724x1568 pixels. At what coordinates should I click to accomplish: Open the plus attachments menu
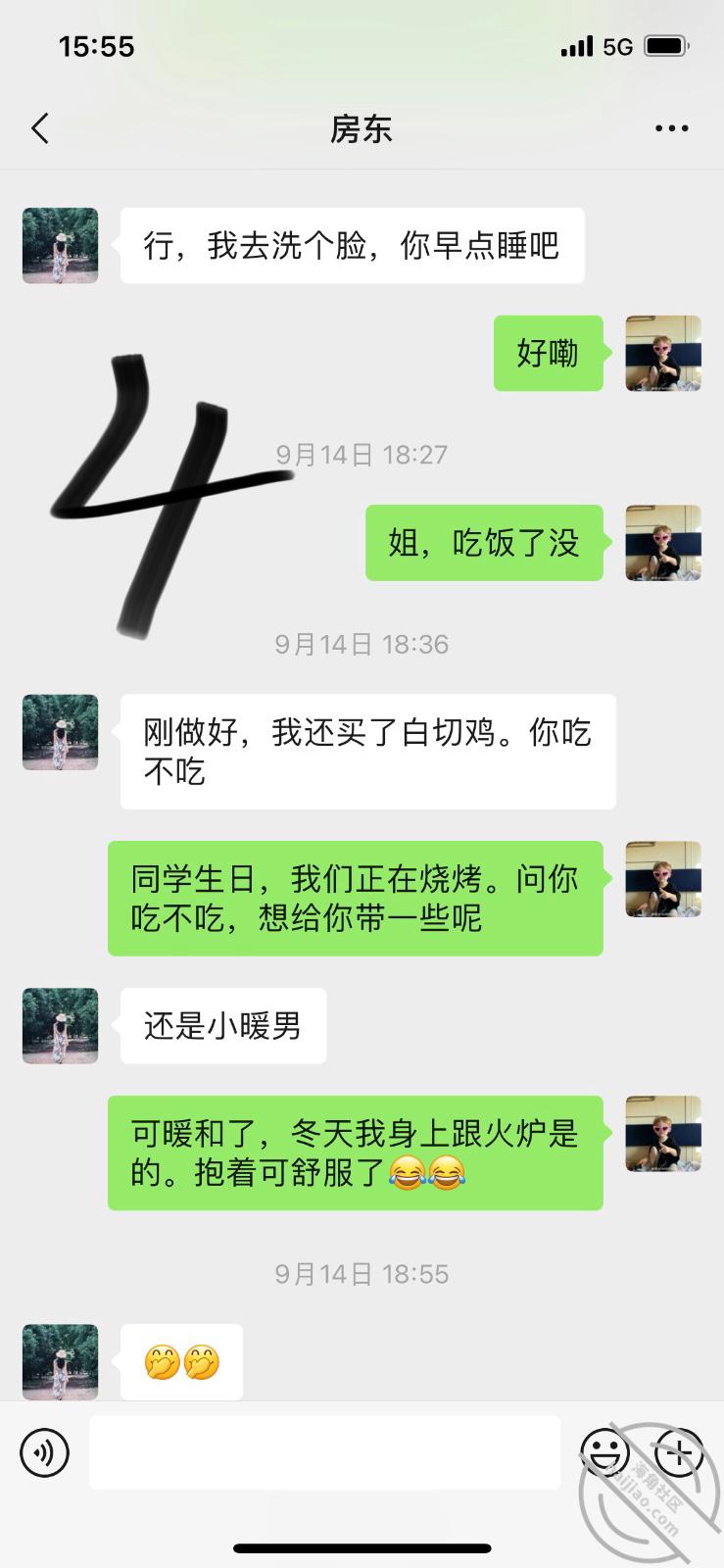coord(679,1452)
